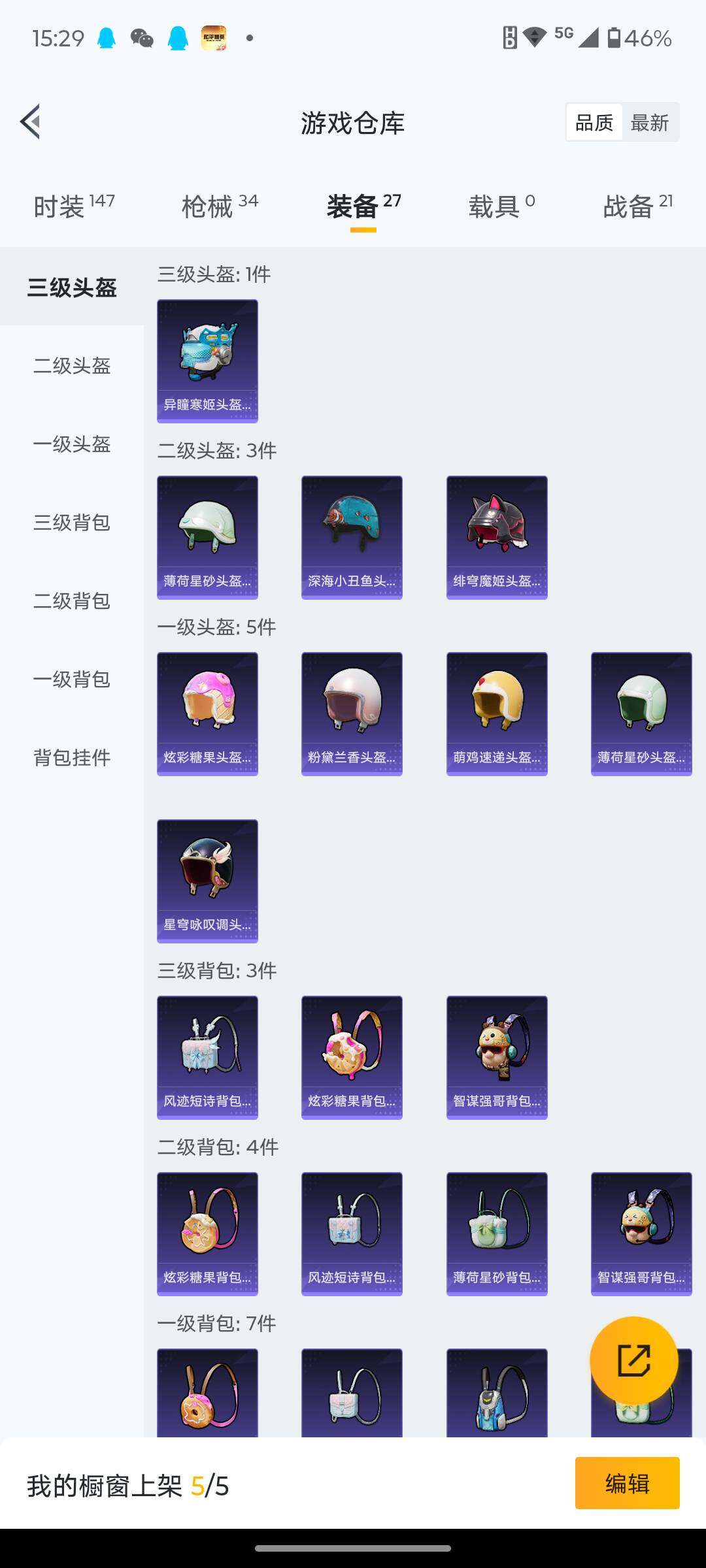Select 三级背包 in the sidebar
Image resolution: width=706 pixels, height=1568 pixels.
tap(72, 523)
